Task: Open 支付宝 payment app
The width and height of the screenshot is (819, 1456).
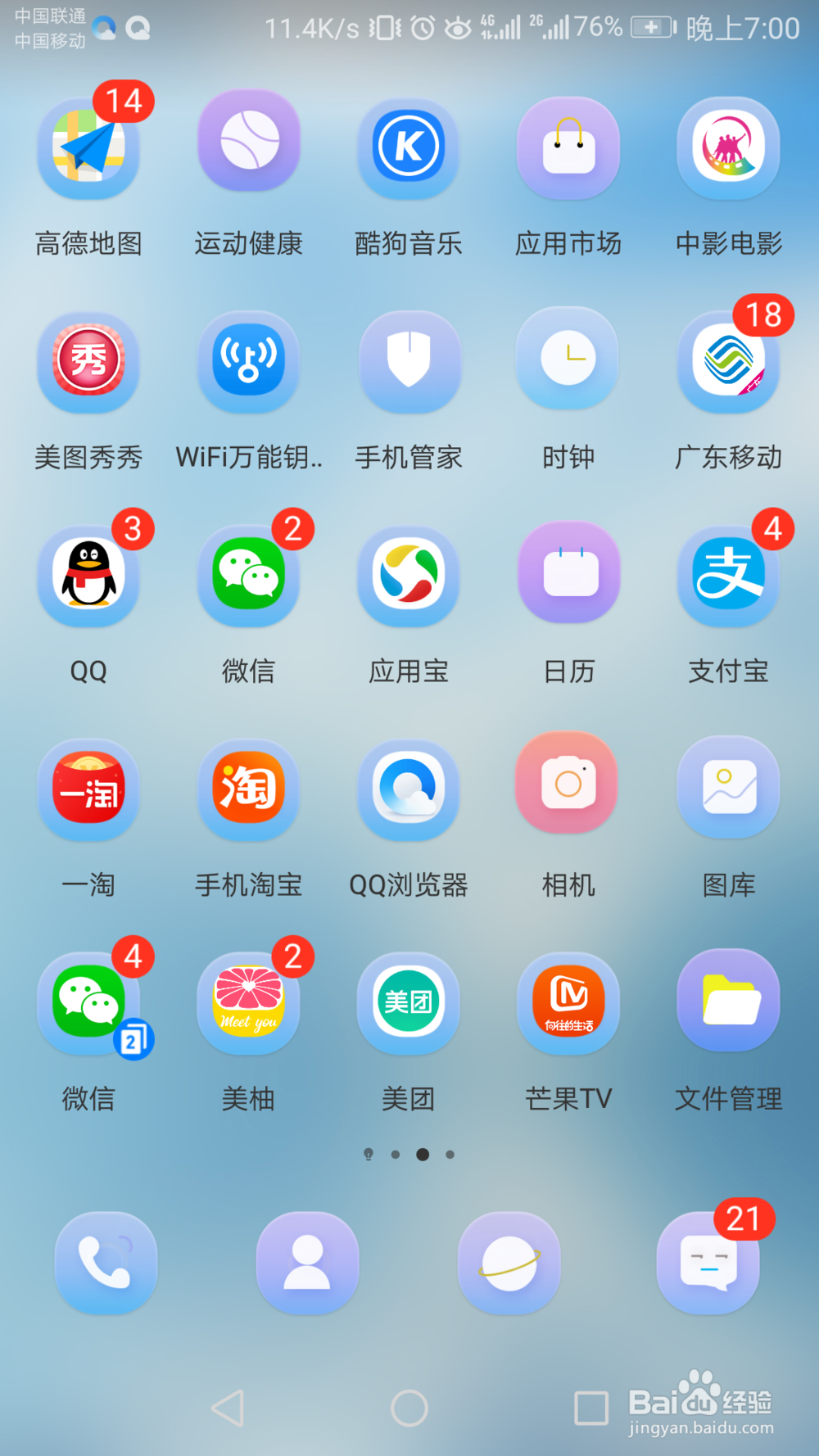Action: (728, 575)
